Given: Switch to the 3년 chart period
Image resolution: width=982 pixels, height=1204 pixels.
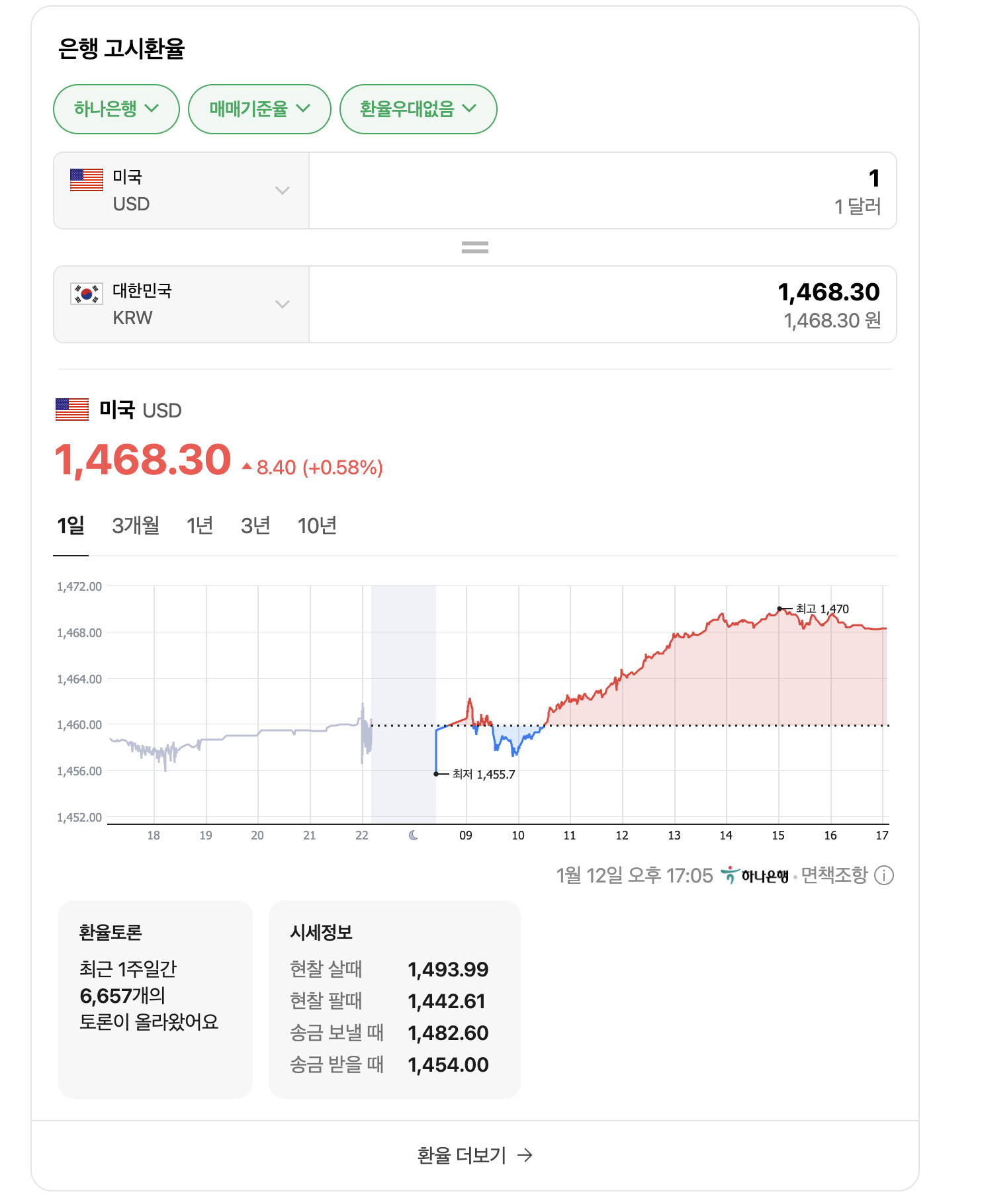Looking at the screenshot, I should [255, 526].
